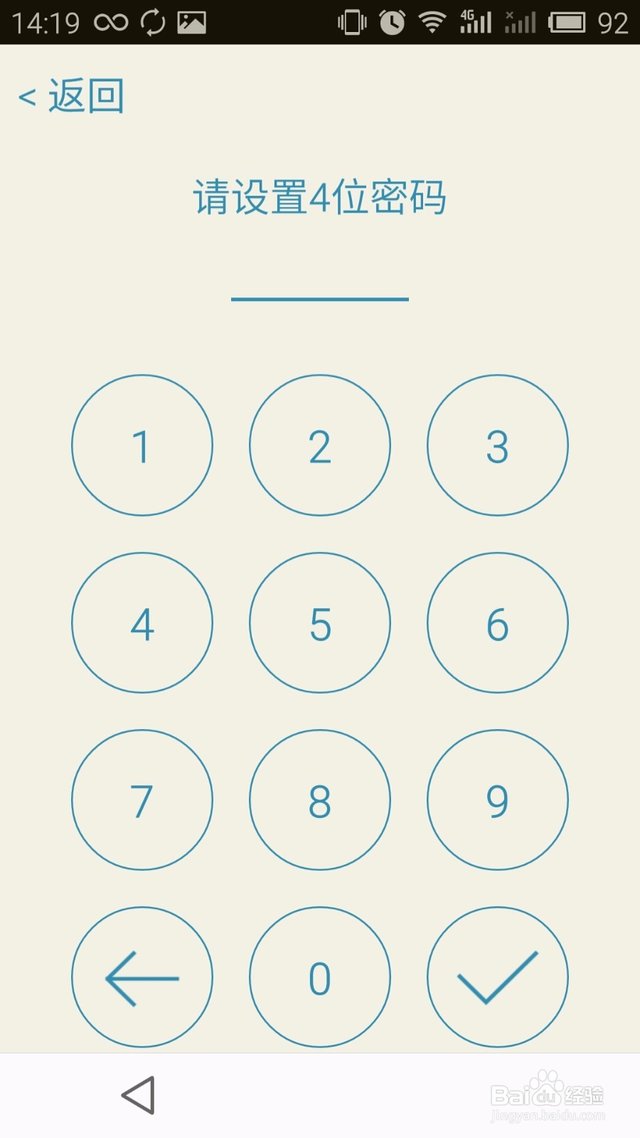Tap the number 8 key
Image resolution: width=640 pixels, height=1138 pixels.
point(320,800)
